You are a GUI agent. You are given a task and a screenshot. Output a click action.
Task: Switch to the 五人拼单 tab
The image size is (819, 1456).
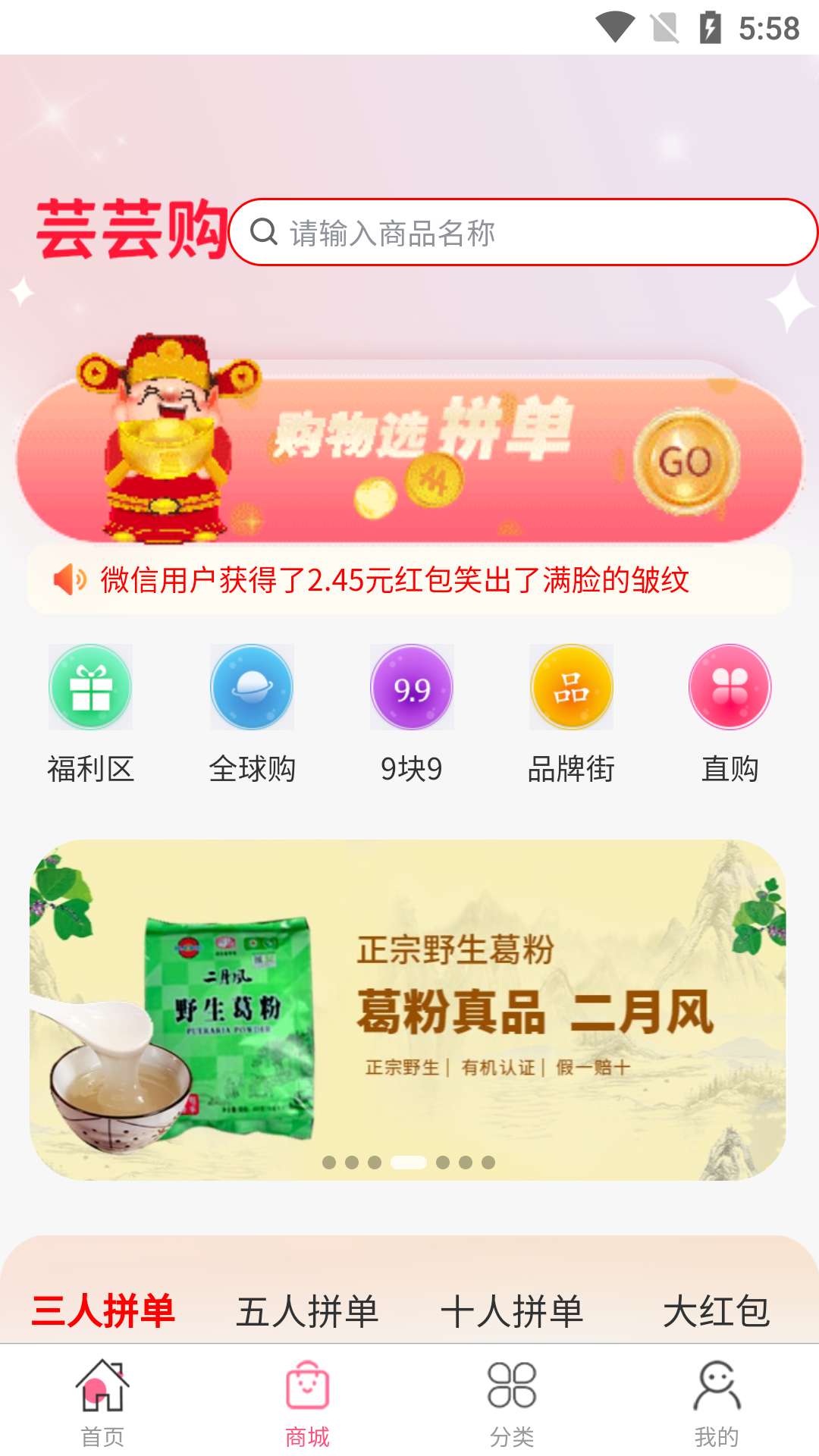point(307,1310)
